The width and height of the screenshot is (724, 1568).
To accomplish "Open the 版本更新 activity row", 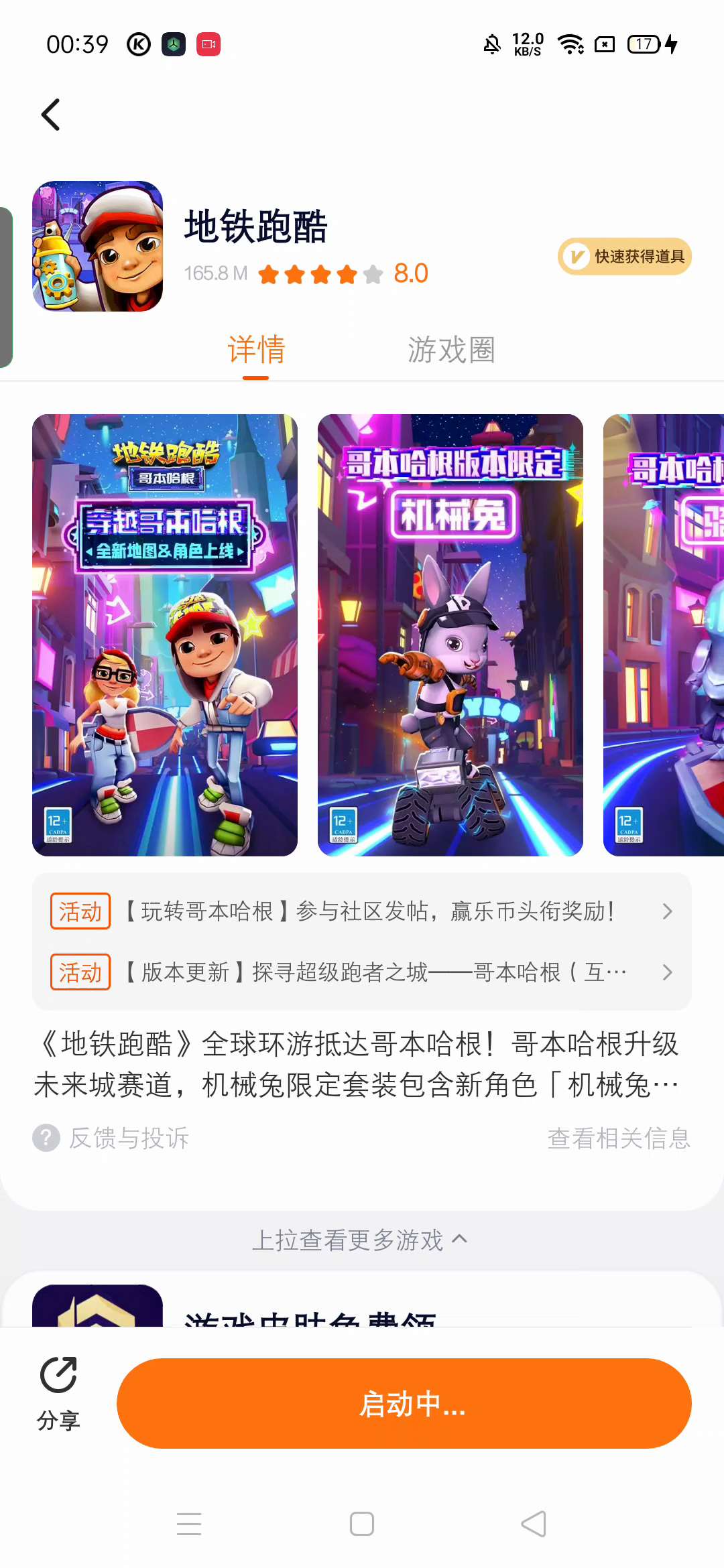I will pyautogui.click(x=362, y=972).
